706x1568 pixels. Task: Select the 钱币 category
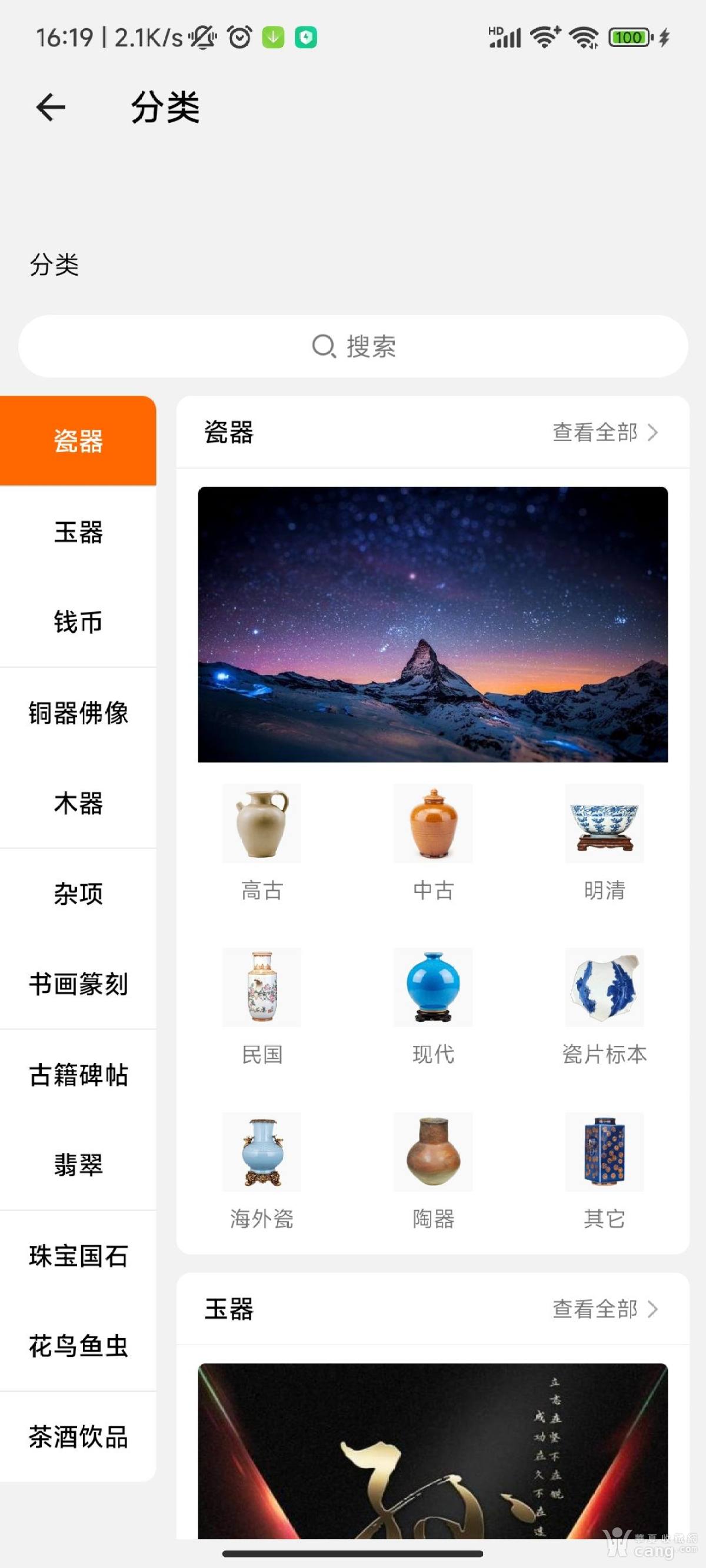pos(78,622)
